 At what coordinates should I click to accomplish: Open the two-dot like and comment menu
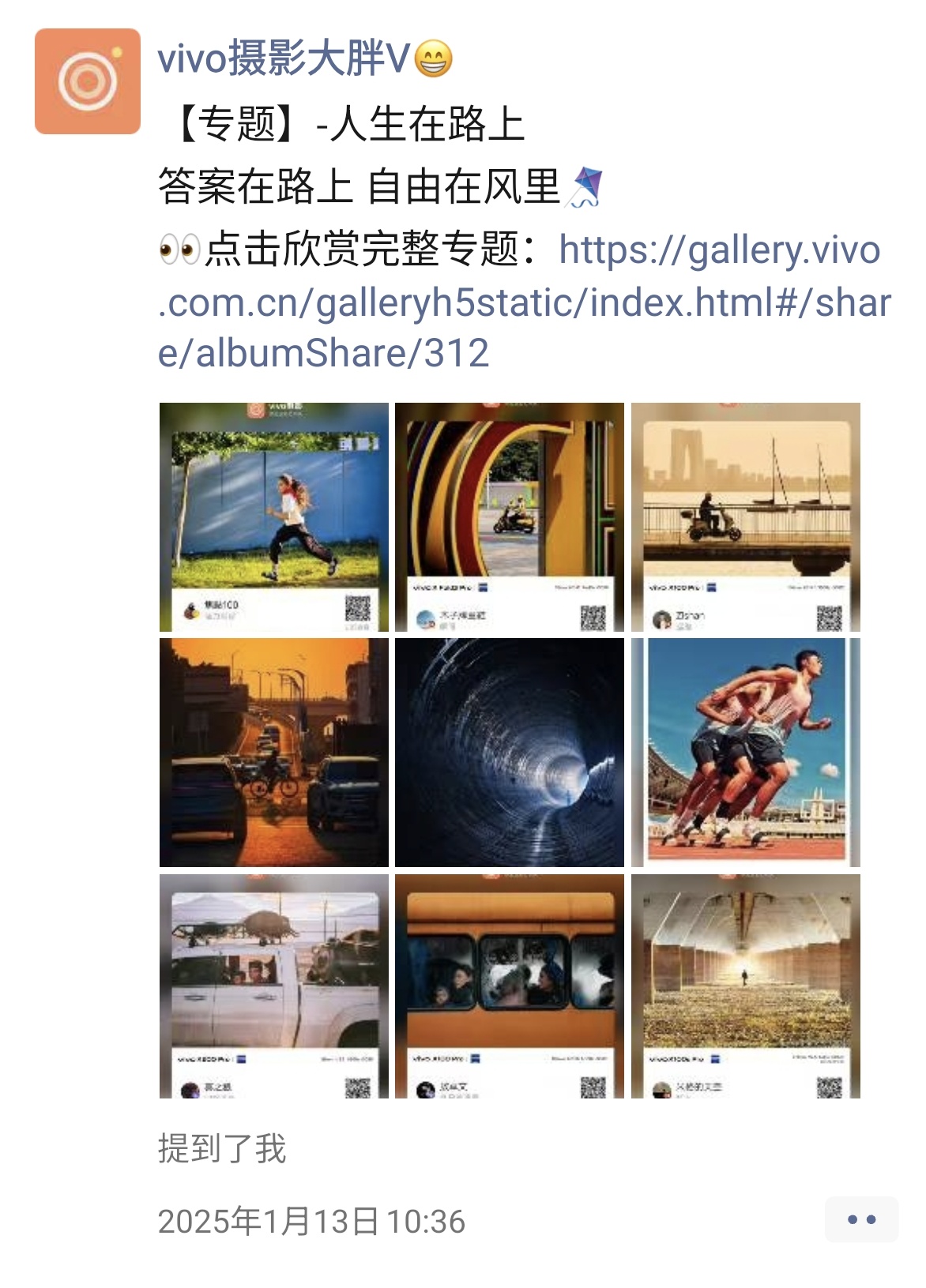click(861, 1219)
